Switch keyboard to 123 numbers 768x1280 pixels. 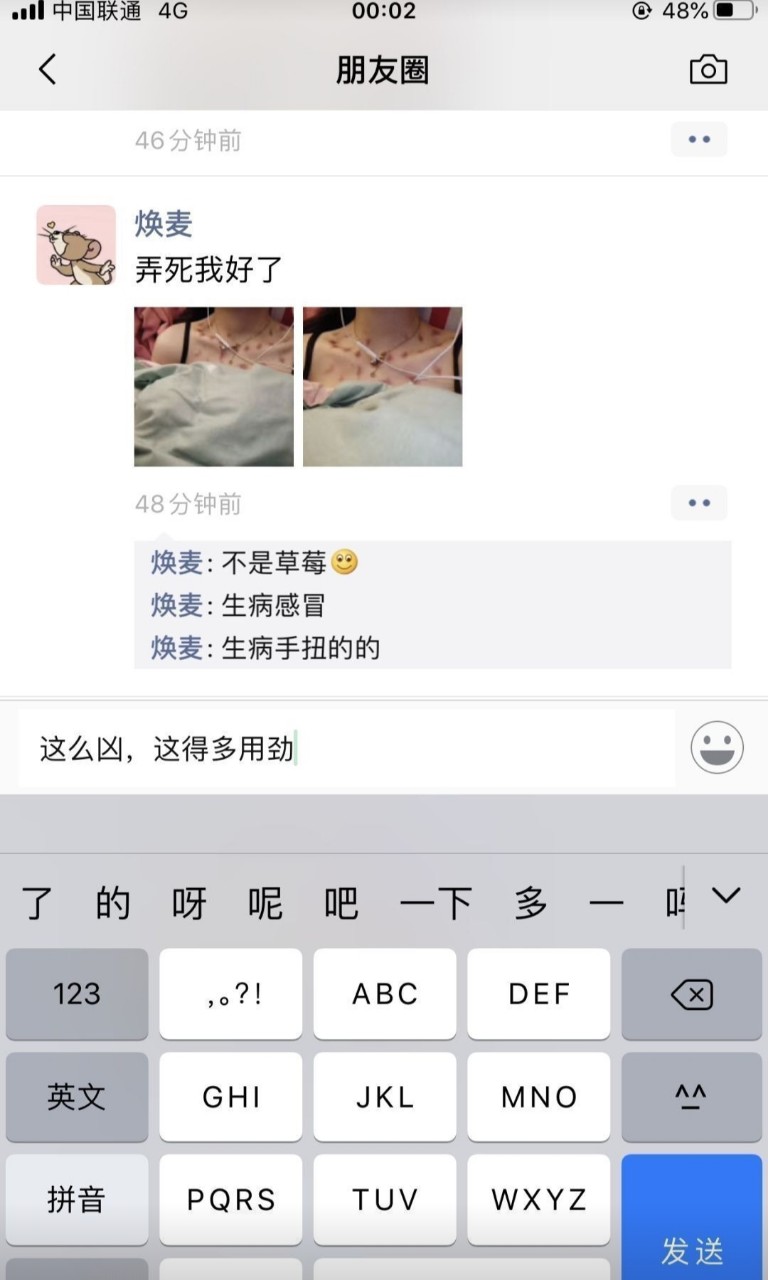(x=77, y=994)
